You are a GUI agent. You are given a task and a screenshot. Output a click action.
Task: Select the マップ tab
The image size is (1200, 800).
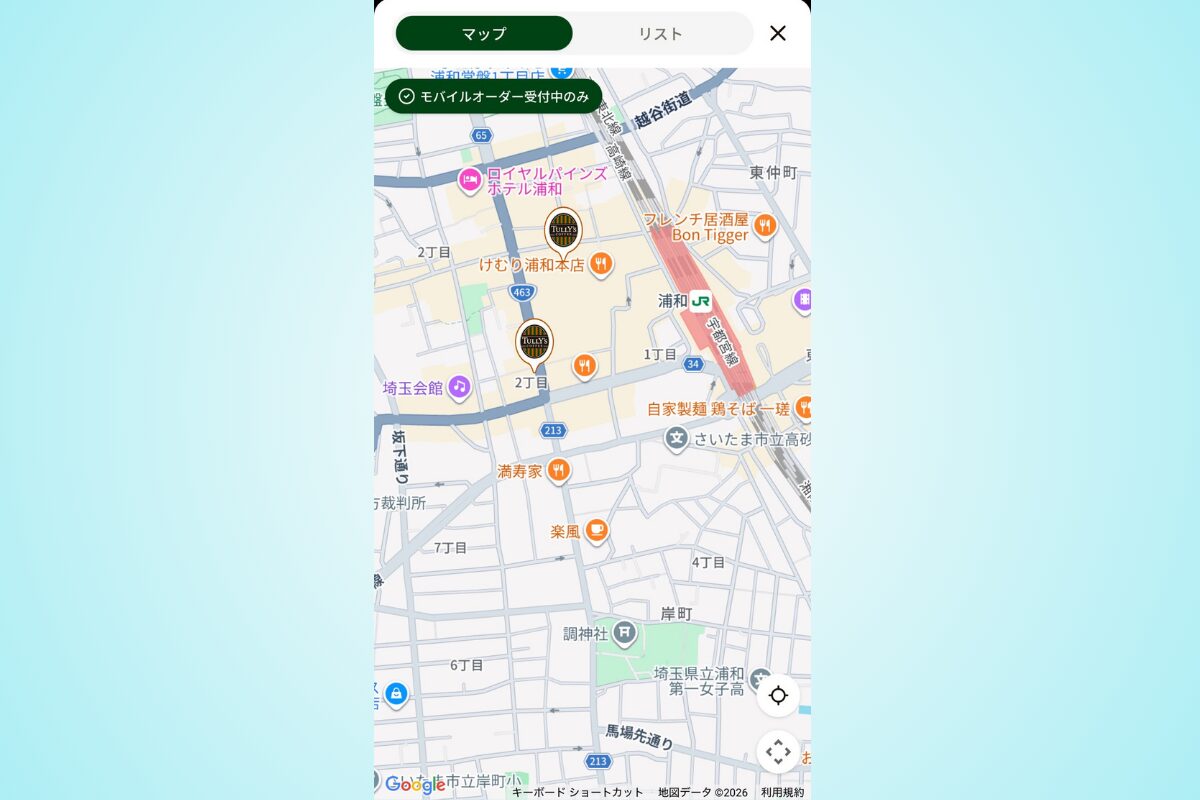coord(484,33)
